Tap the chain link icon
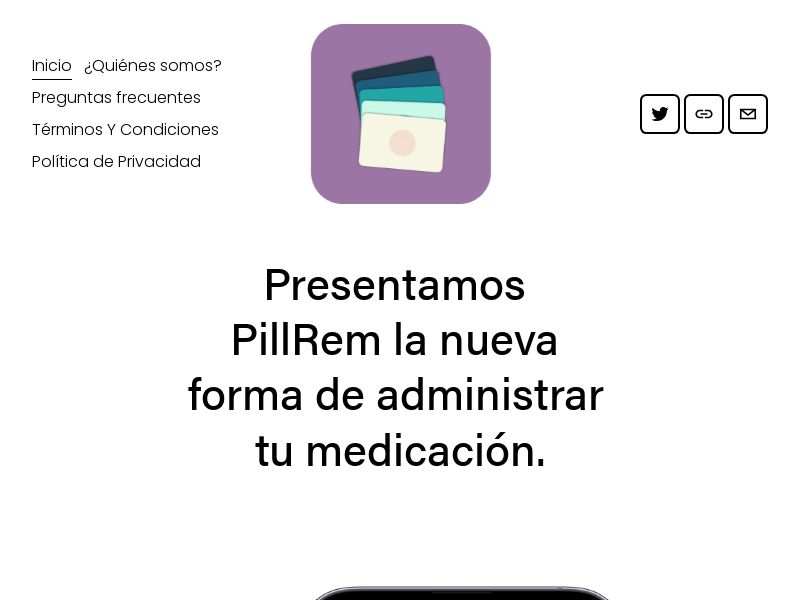The image size is (800, 600). pos(704,114)
